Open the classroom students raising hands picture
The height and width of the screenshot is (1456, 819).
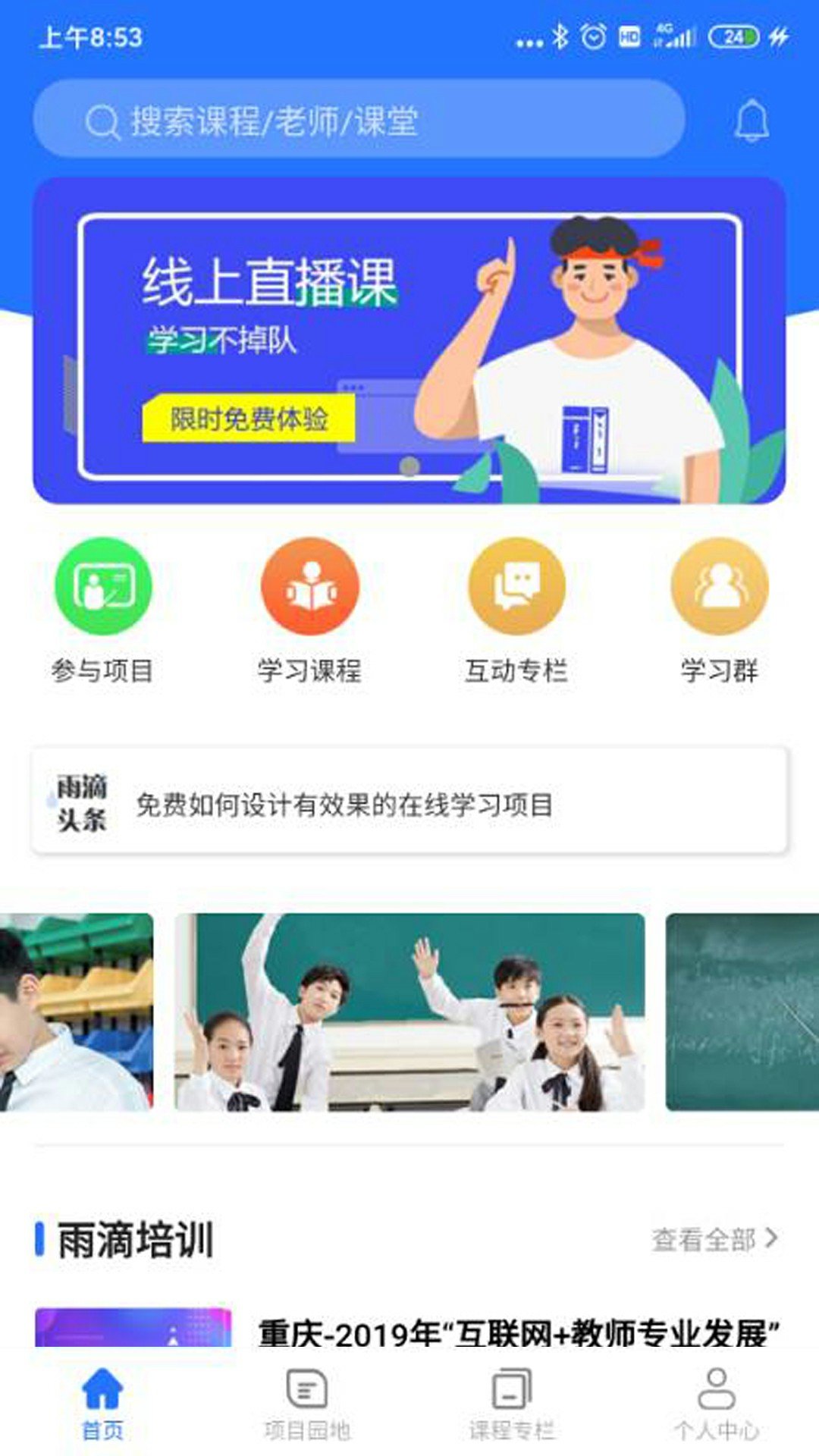tap(409, 1012)
